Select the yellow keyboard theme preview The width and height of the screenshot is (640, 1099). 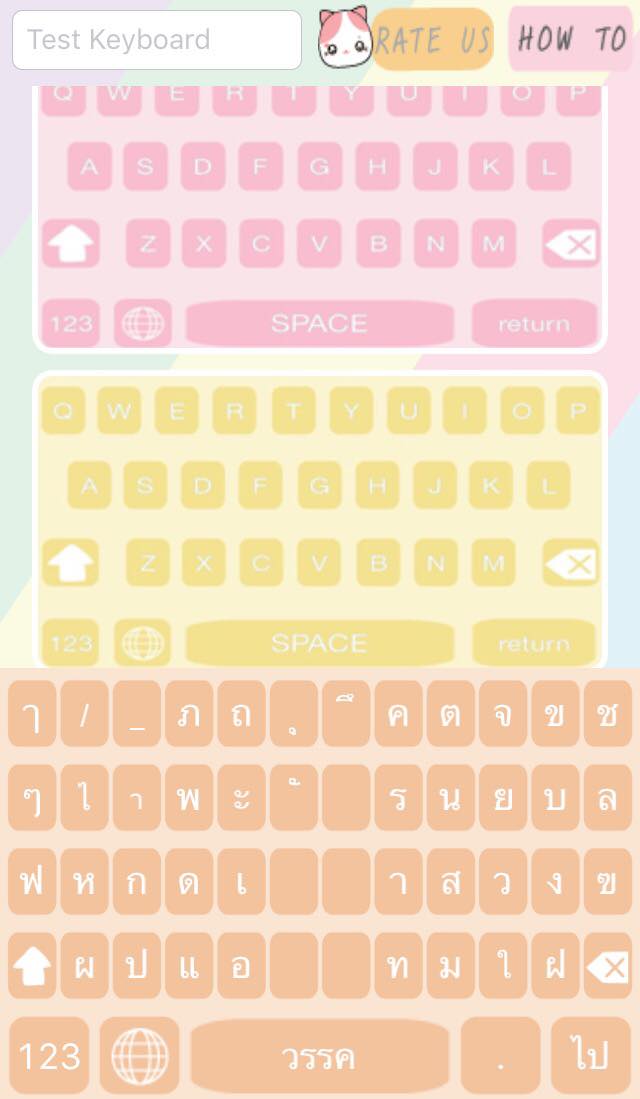pyautogui.click(x=320, y=518)
